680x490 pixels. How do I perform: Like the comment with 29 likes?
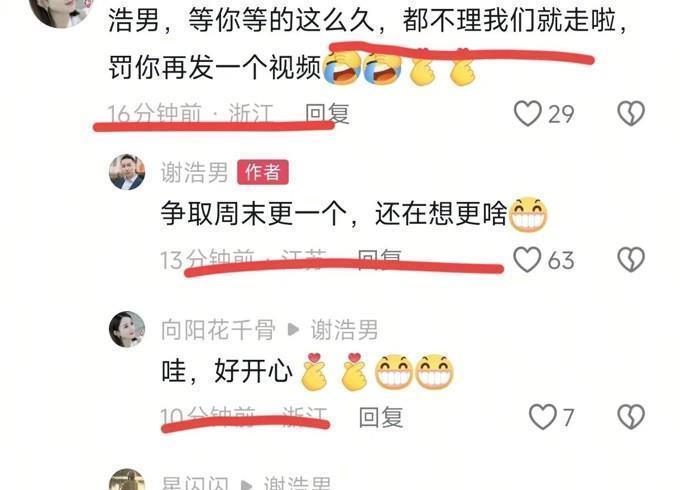point(527,113)
